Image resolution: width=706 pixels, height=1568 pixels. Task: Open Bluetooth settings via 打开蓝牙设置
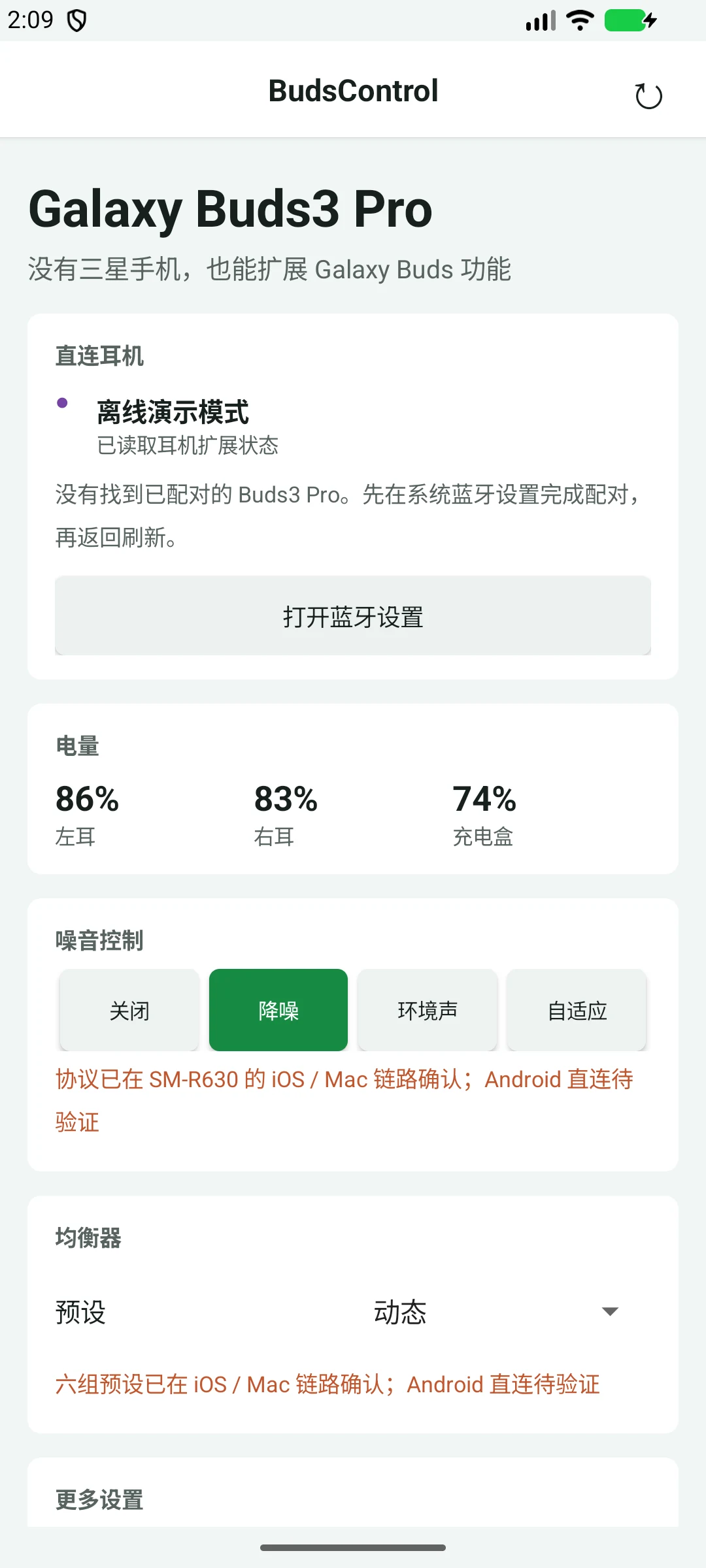click(x=353, y=616)
